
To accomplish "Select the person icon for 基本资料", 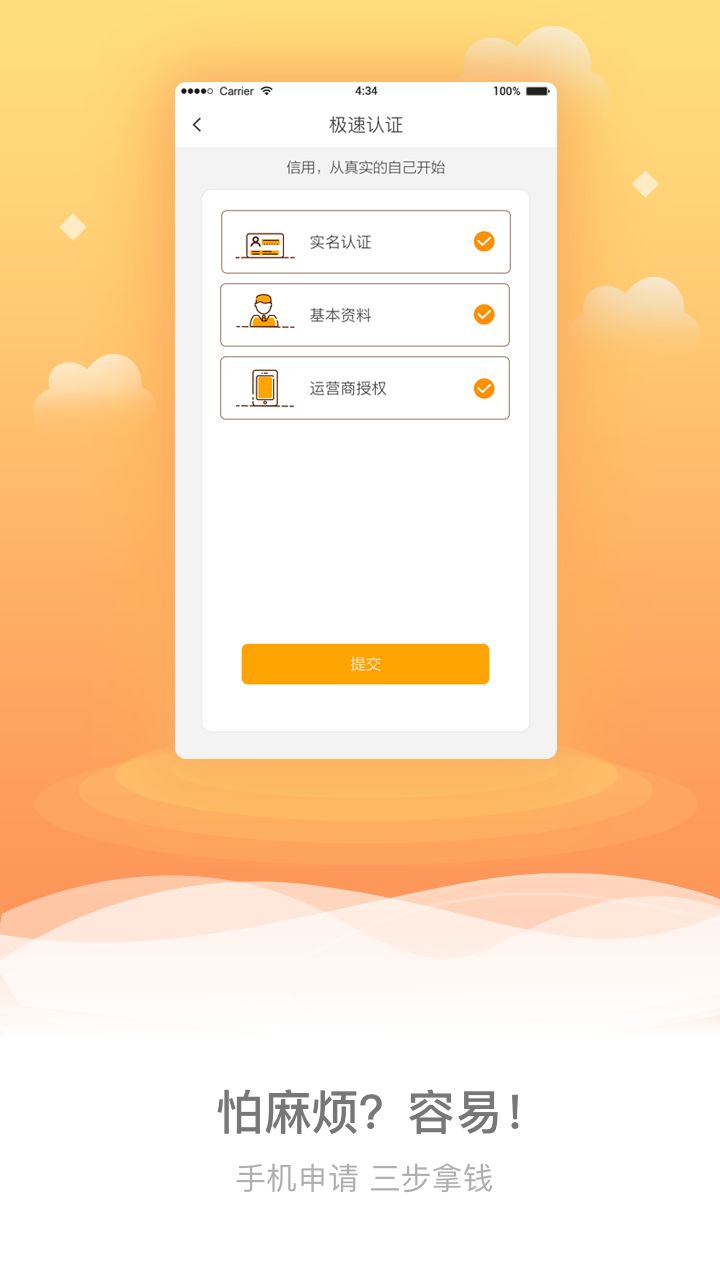I will click(x=262, y=314).
